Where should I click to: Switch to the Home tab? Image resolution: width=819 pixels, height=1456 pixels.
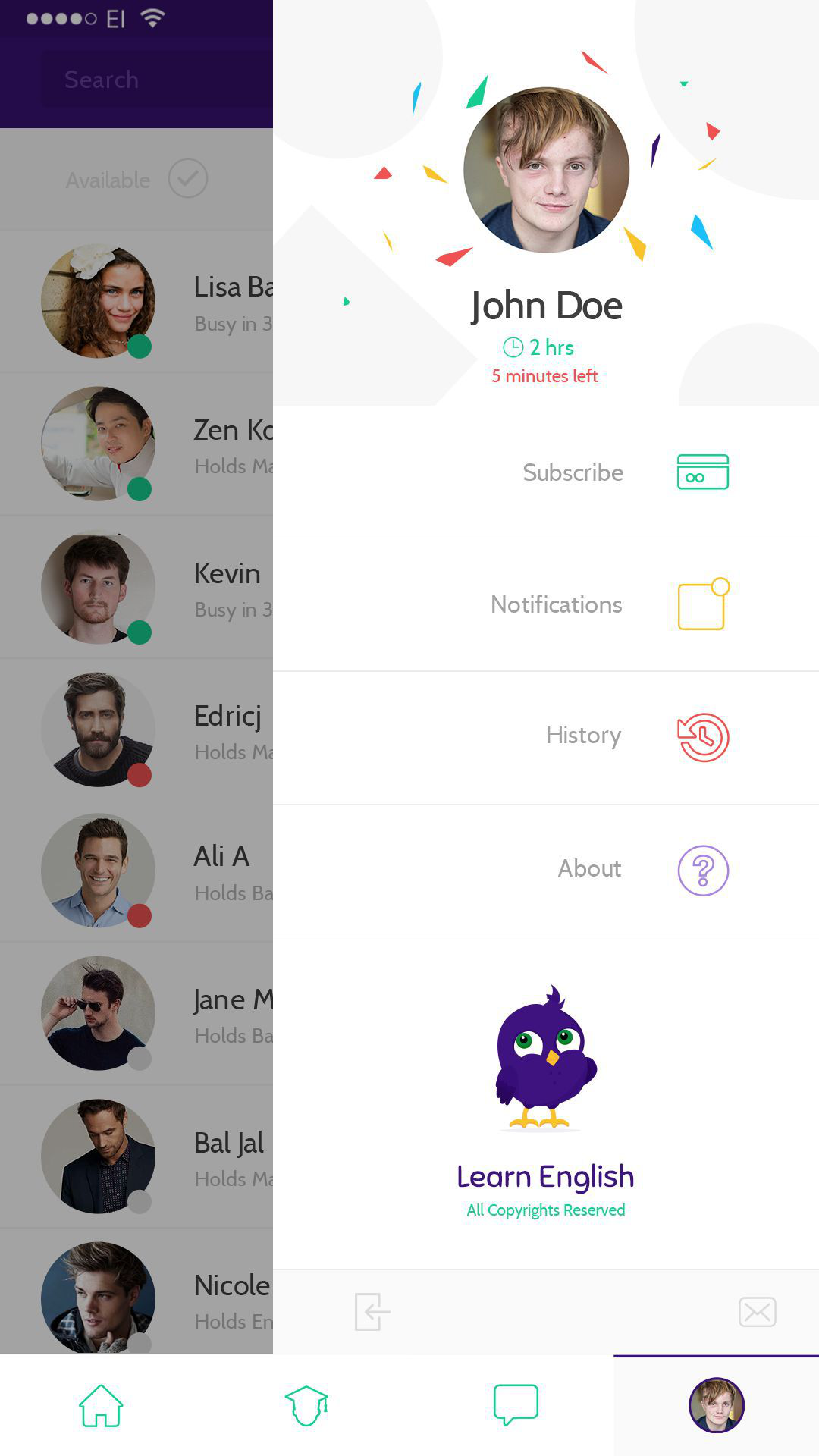(102, 1405)
